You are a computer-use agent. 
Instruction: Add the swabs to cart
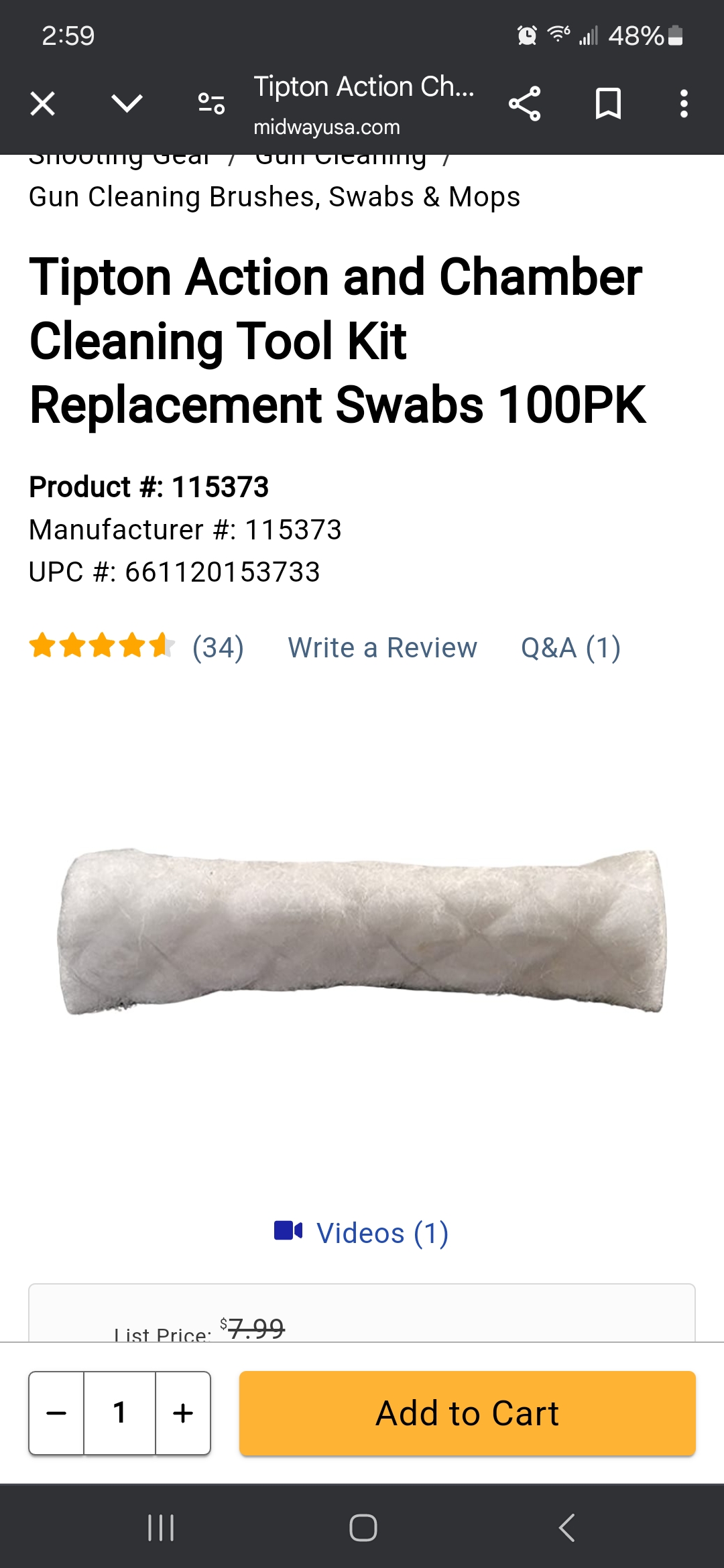[467, 1413]
